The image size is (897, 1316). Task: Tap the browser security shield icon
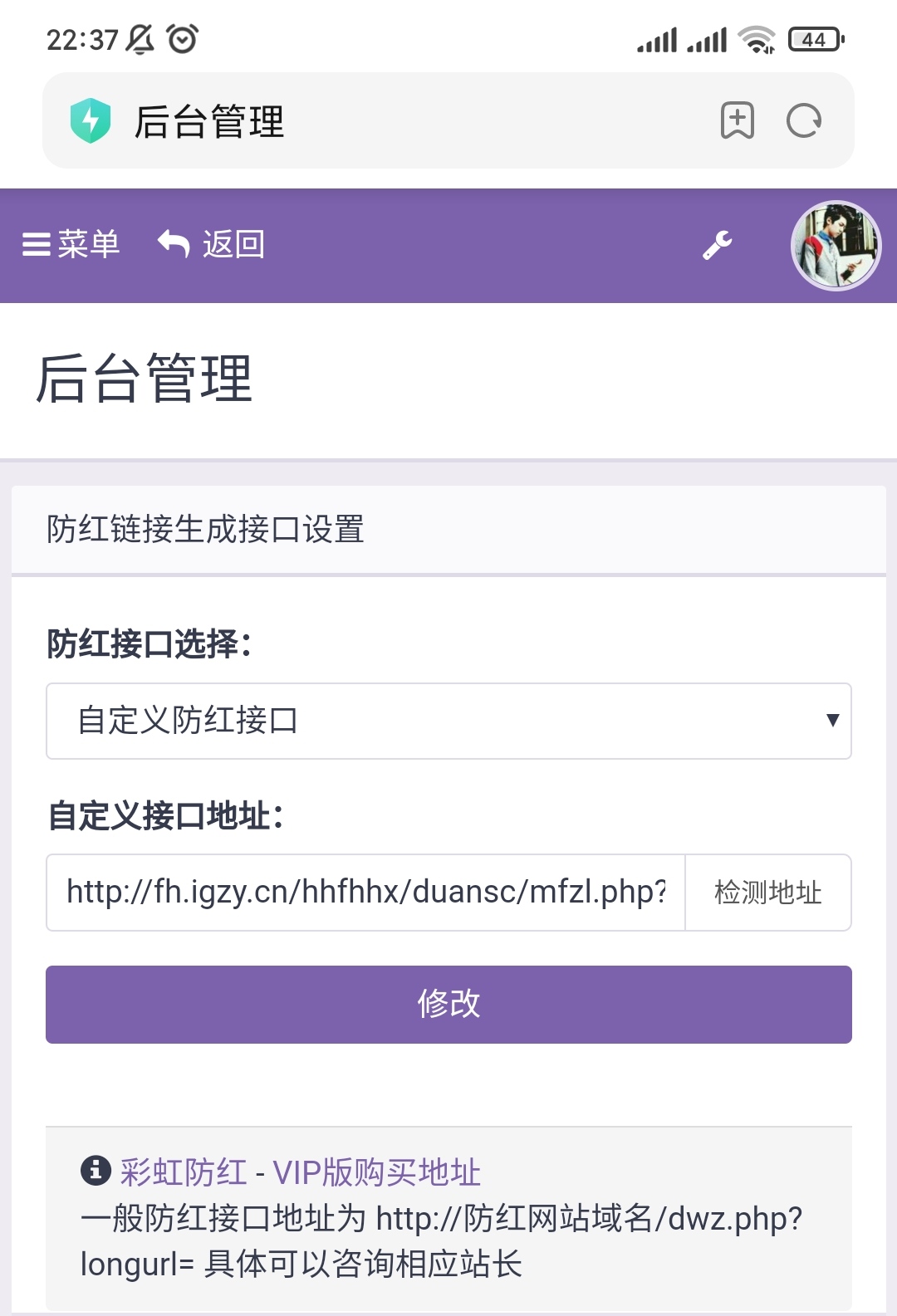(91, 121)
